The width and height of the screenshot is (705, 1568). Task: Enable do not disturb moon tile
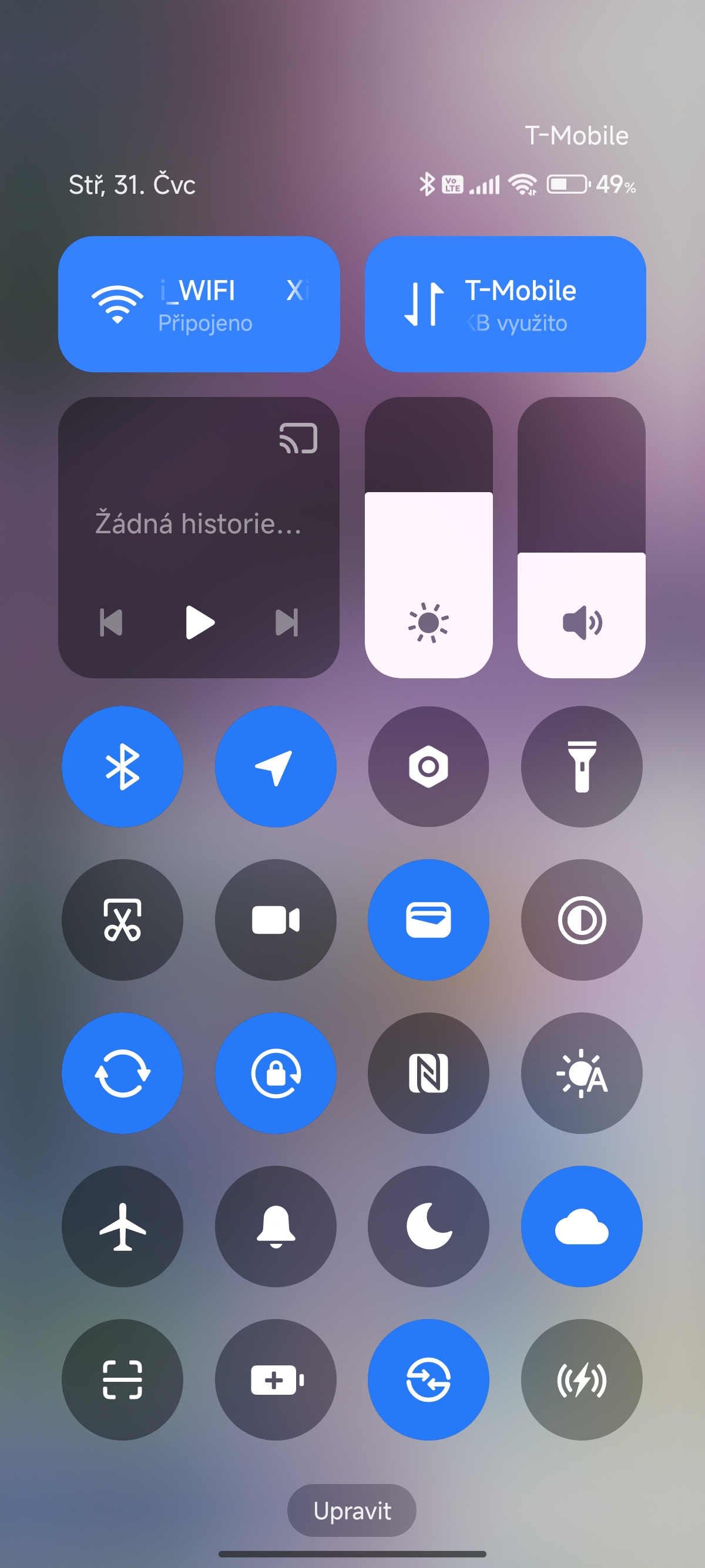[429, 1227]
